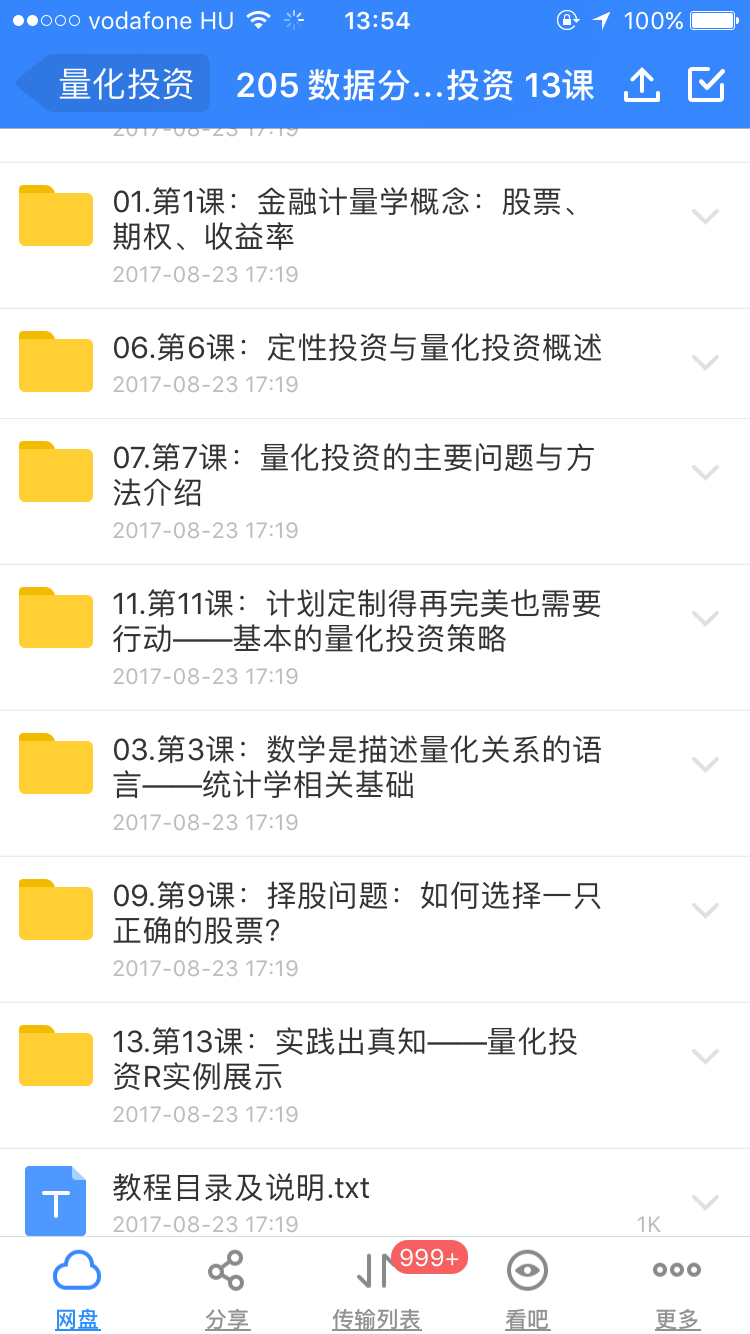Open the file 教程目录及说明.txt

[x=241, y=1189]
